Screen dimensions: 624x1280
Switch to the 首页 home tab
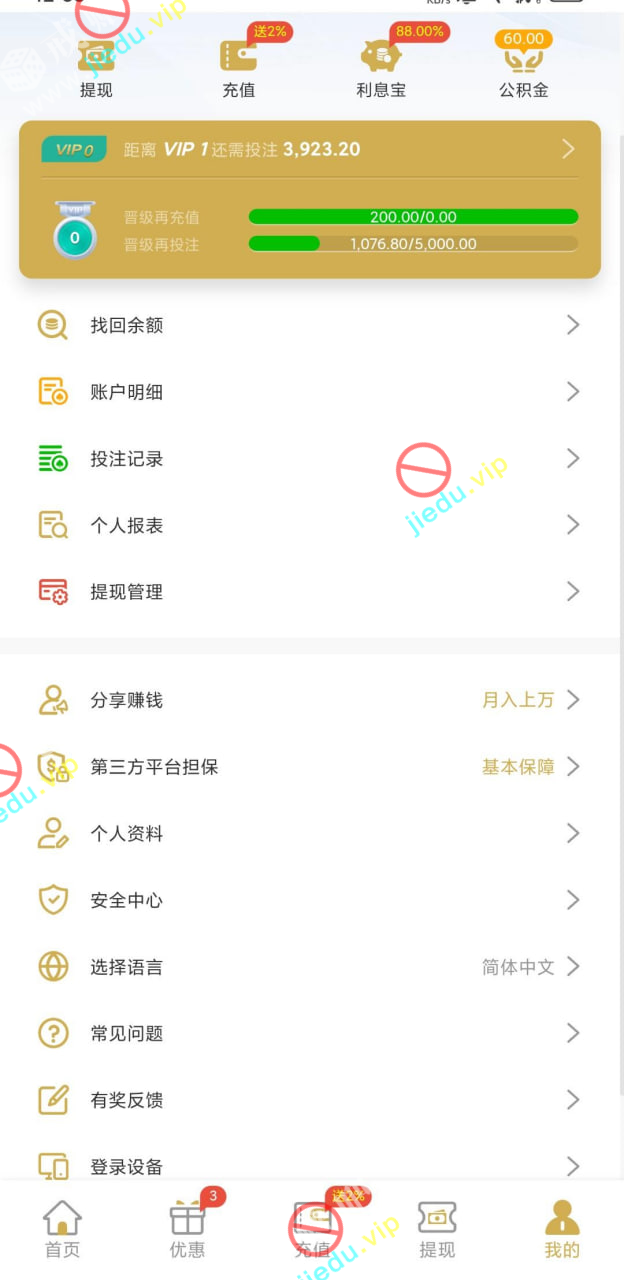tap(62, 1230)
